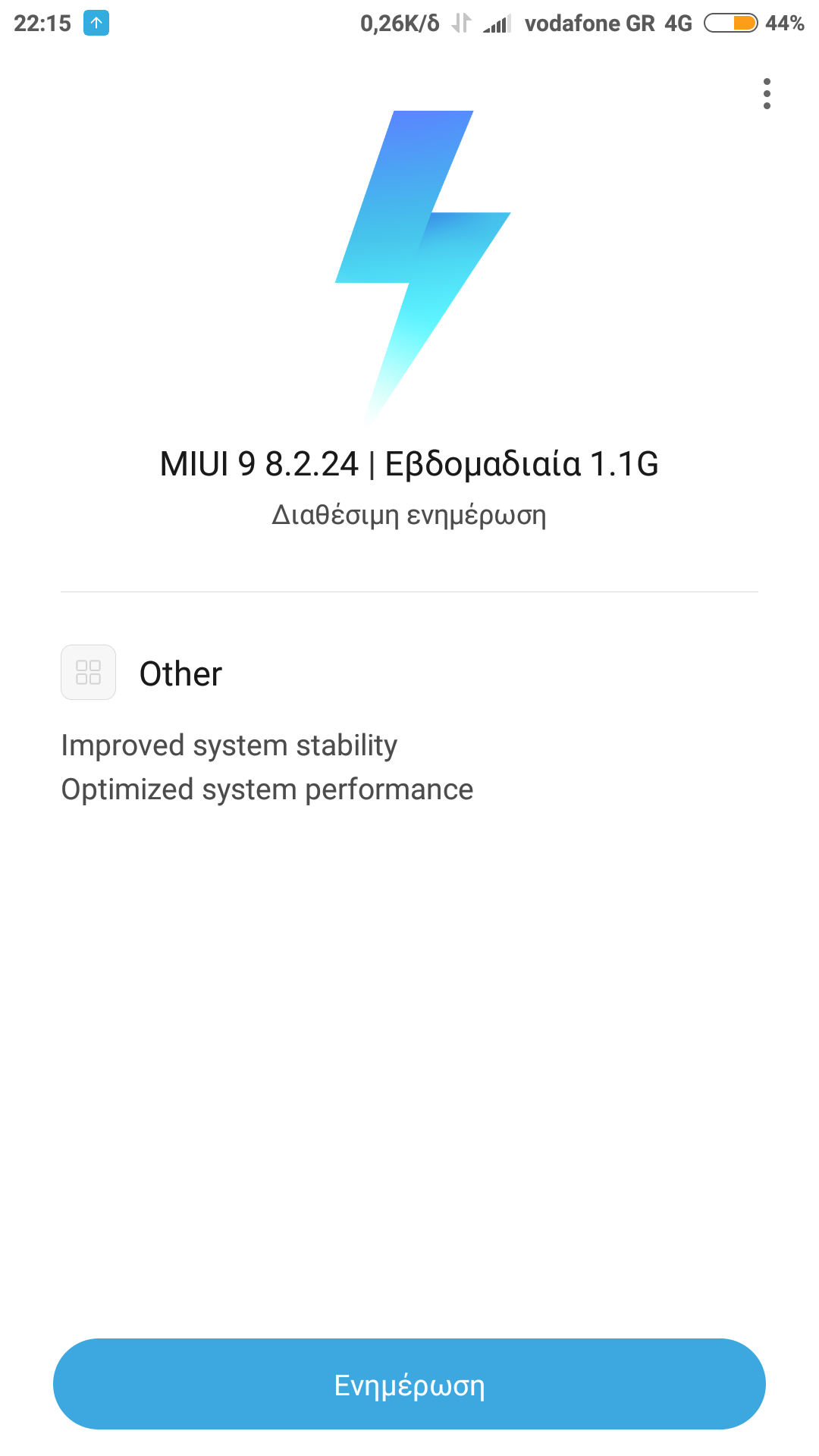This screenshot has height=1456, width=819.
Task: Tap the Ενημέρωση update button
Action: click(409, 1384)
